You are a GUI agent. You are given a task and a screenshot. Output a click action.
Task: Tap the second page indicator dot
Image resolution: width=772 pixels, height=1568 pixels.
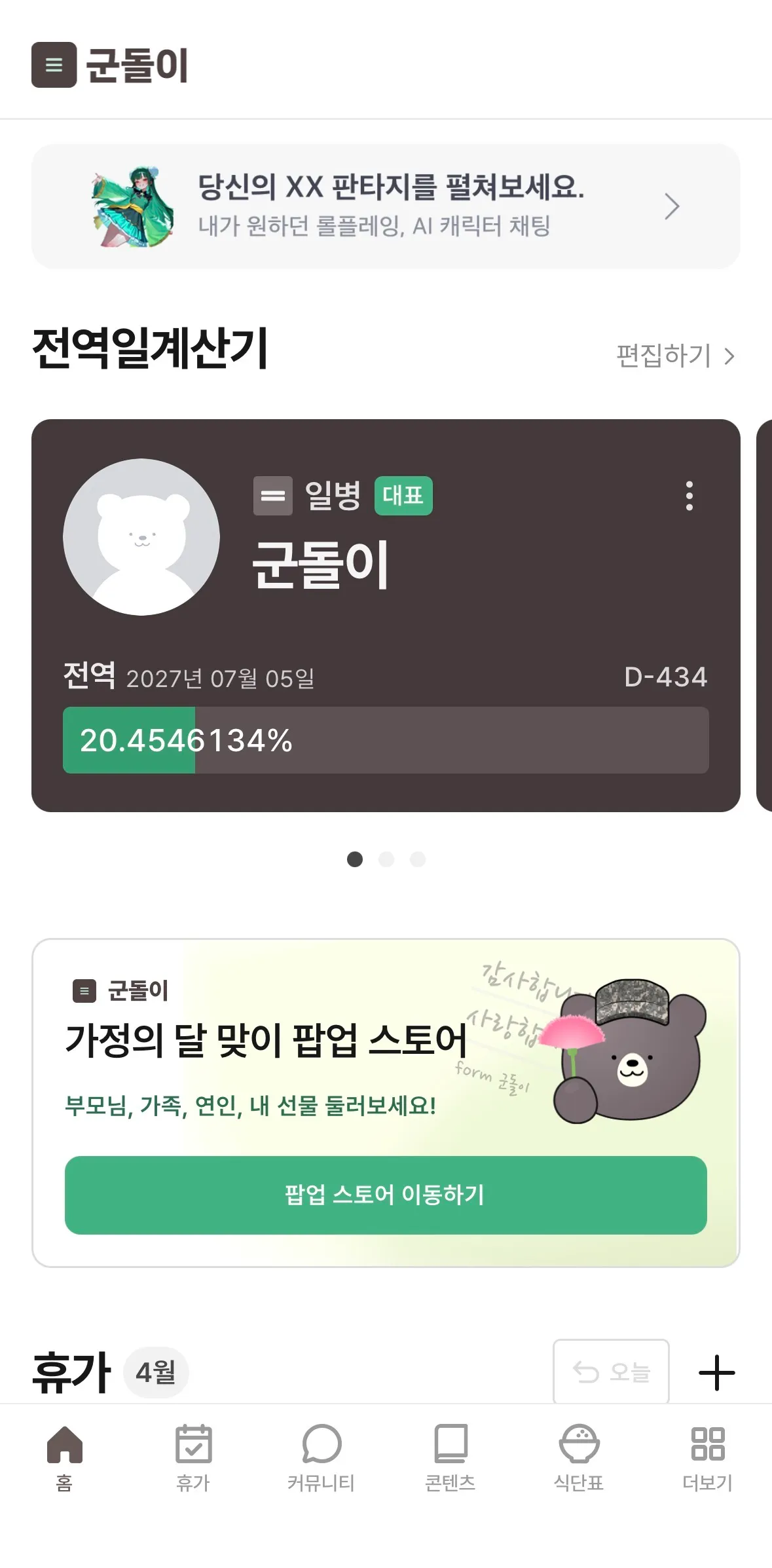click(386, 859)
